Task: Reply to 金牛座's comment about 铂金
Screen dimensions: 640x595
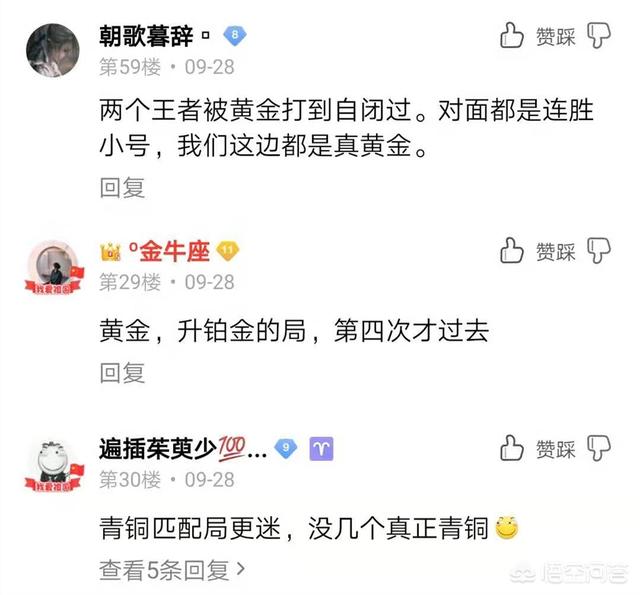Action: point(122,372)
